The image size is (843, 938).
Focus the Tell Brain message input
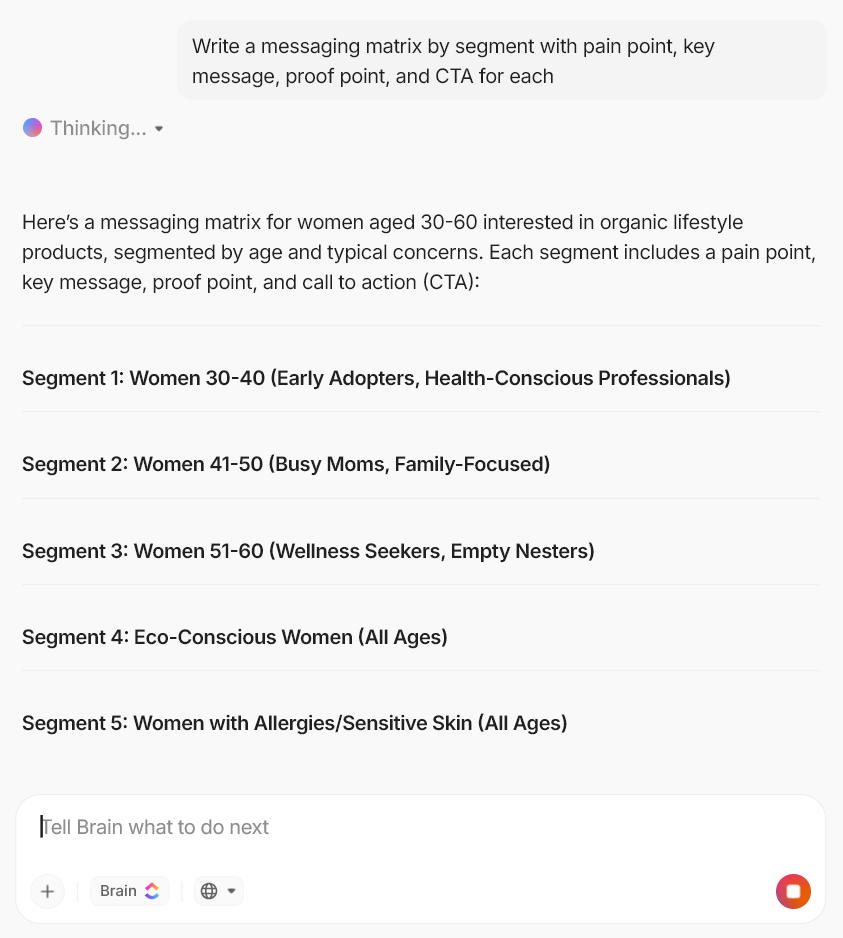pyautogui.click(x=420, y=827)
